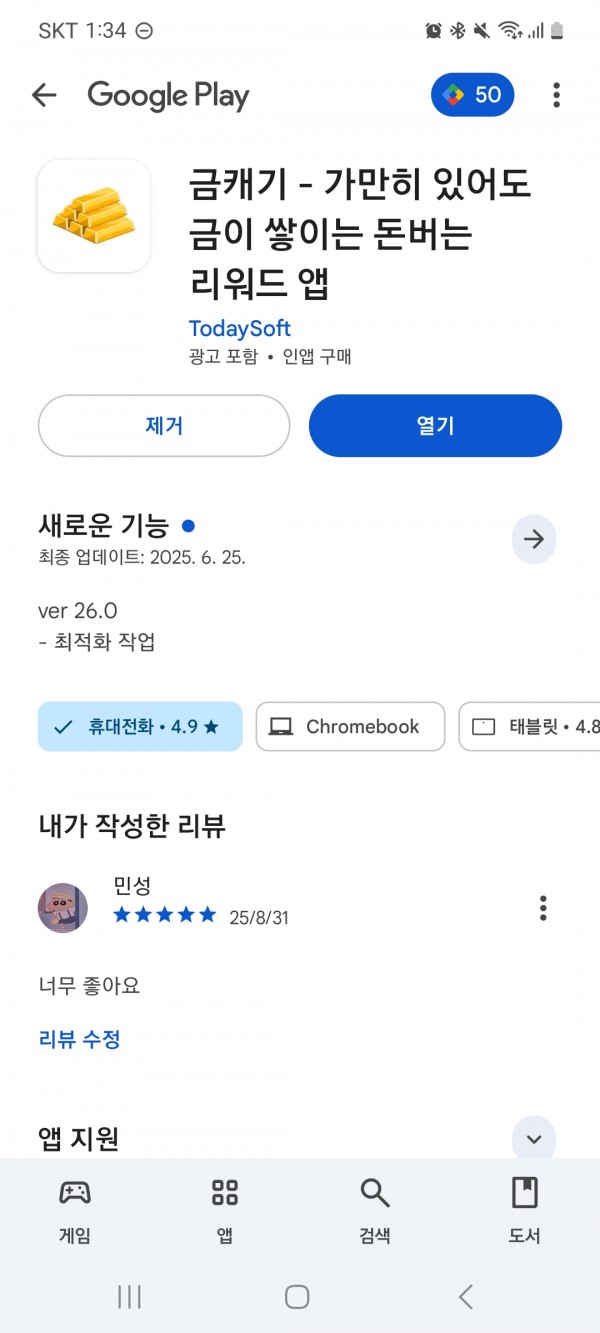Open the TodaySoft developer page
This screenshot has height=1333, width=600.
[240, 329]
